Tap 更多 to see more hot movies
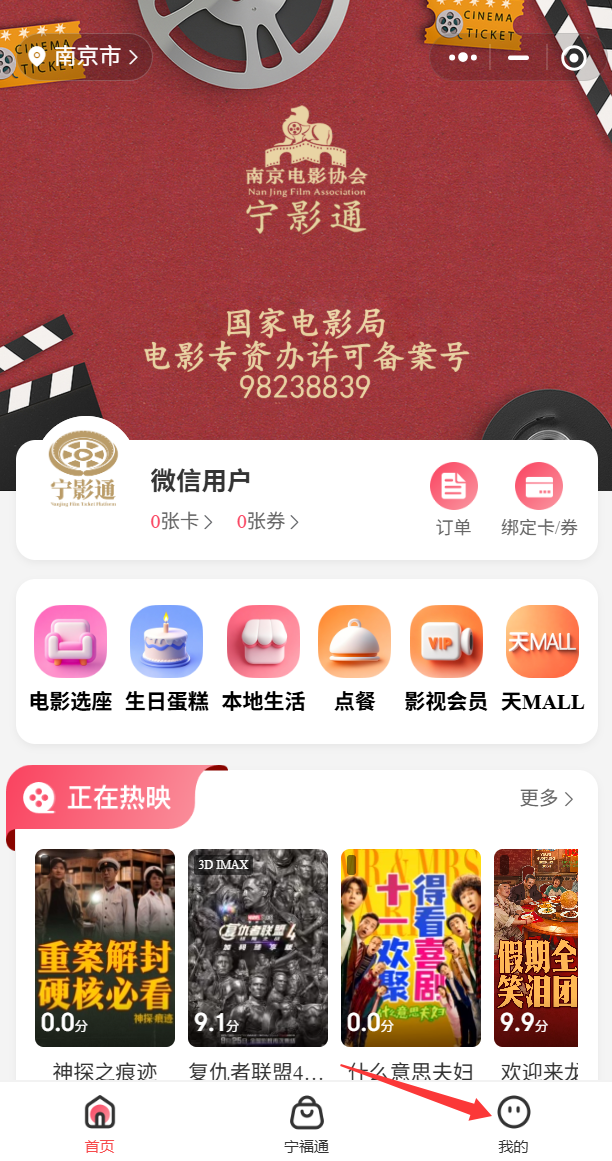 point(547,798)
